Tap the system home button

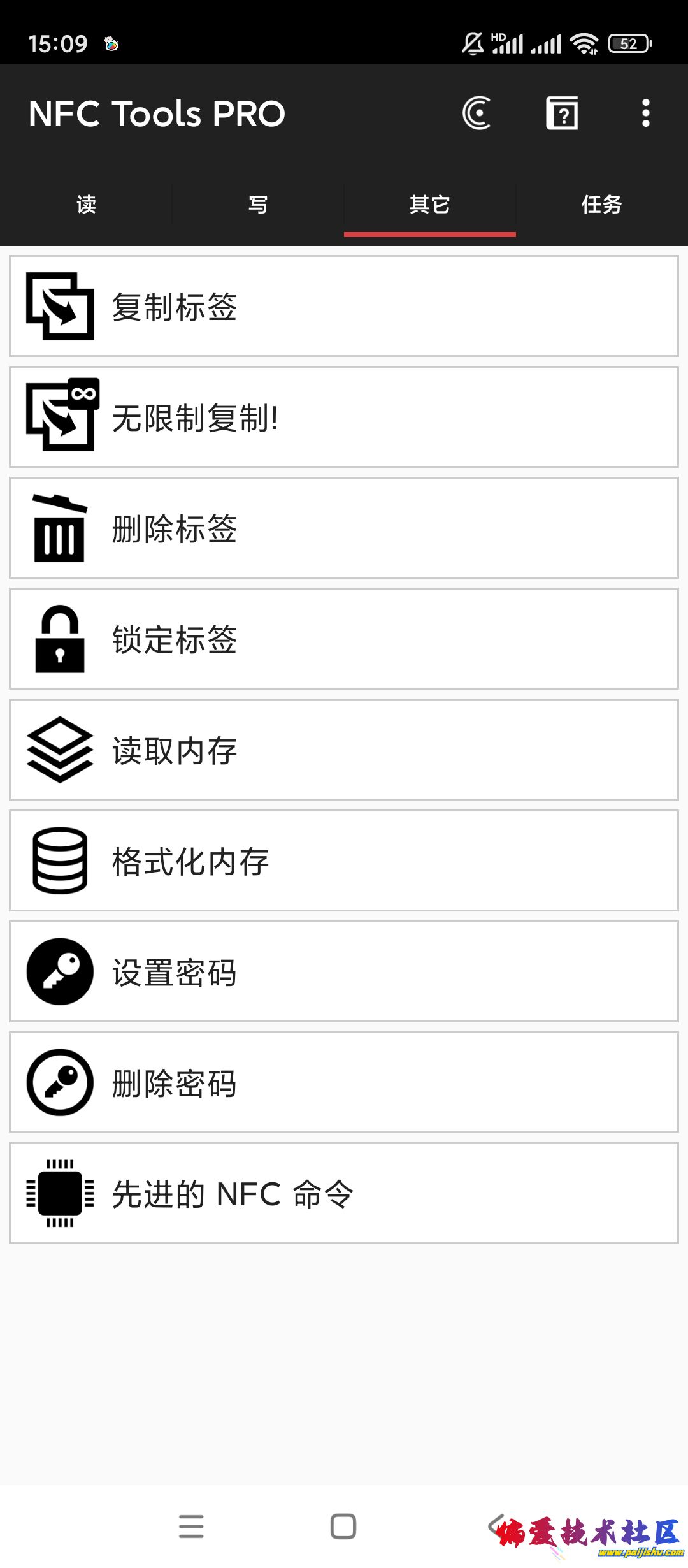point(343,1527)
